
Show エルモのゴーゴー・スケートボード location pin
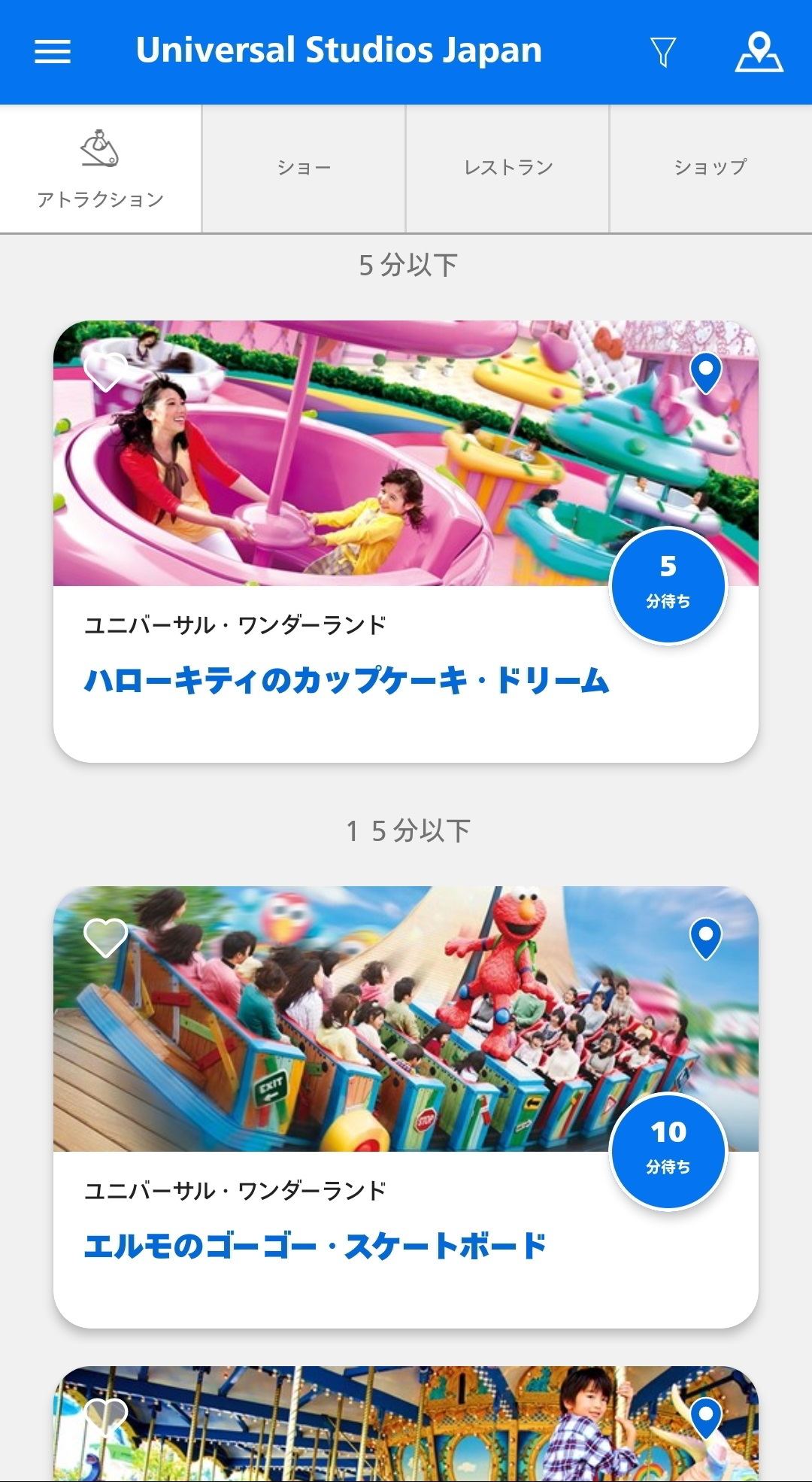(705, 939)
